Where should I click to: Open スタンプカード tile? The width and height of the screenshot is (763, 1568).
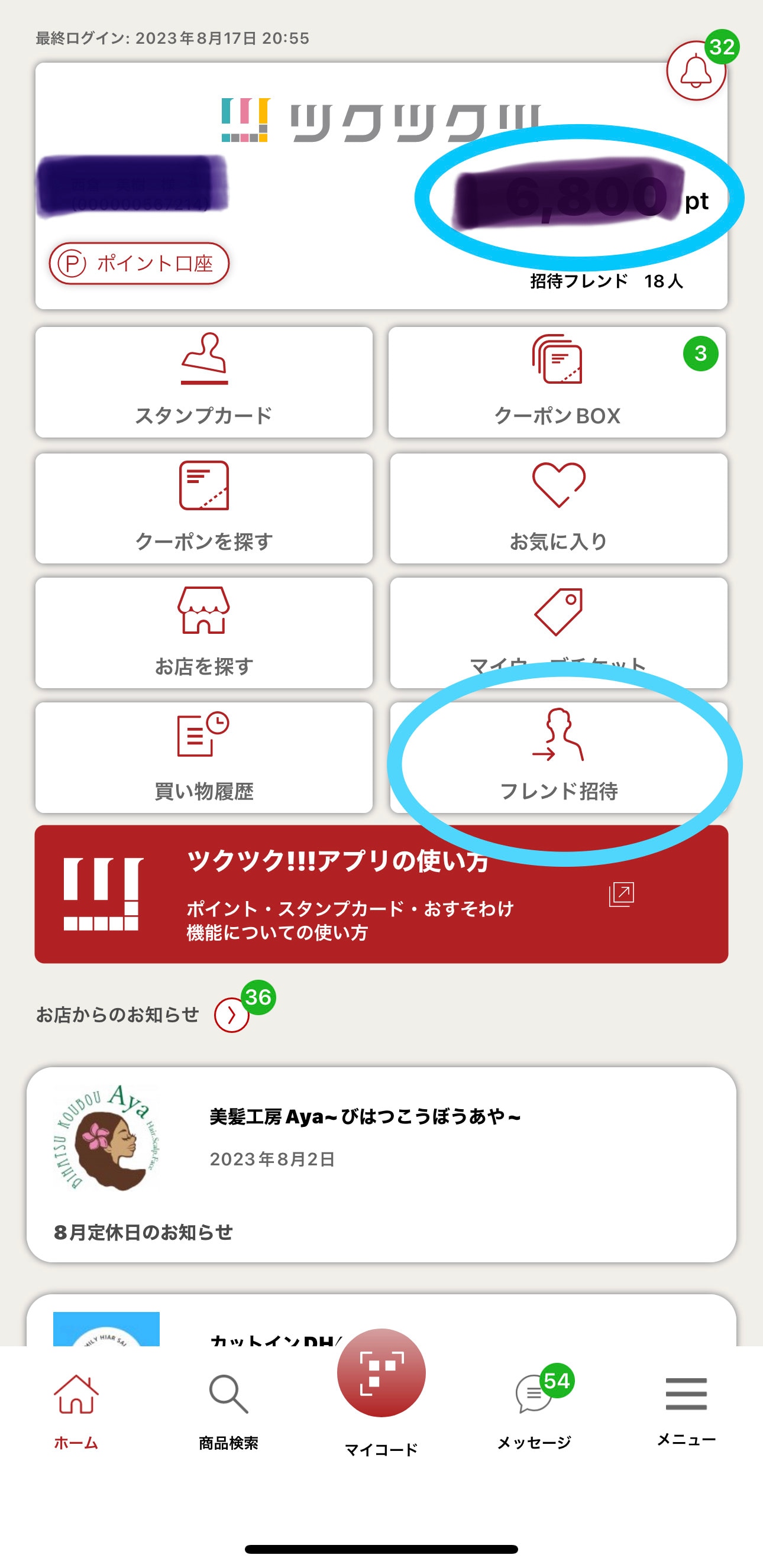tap(204, 383)
